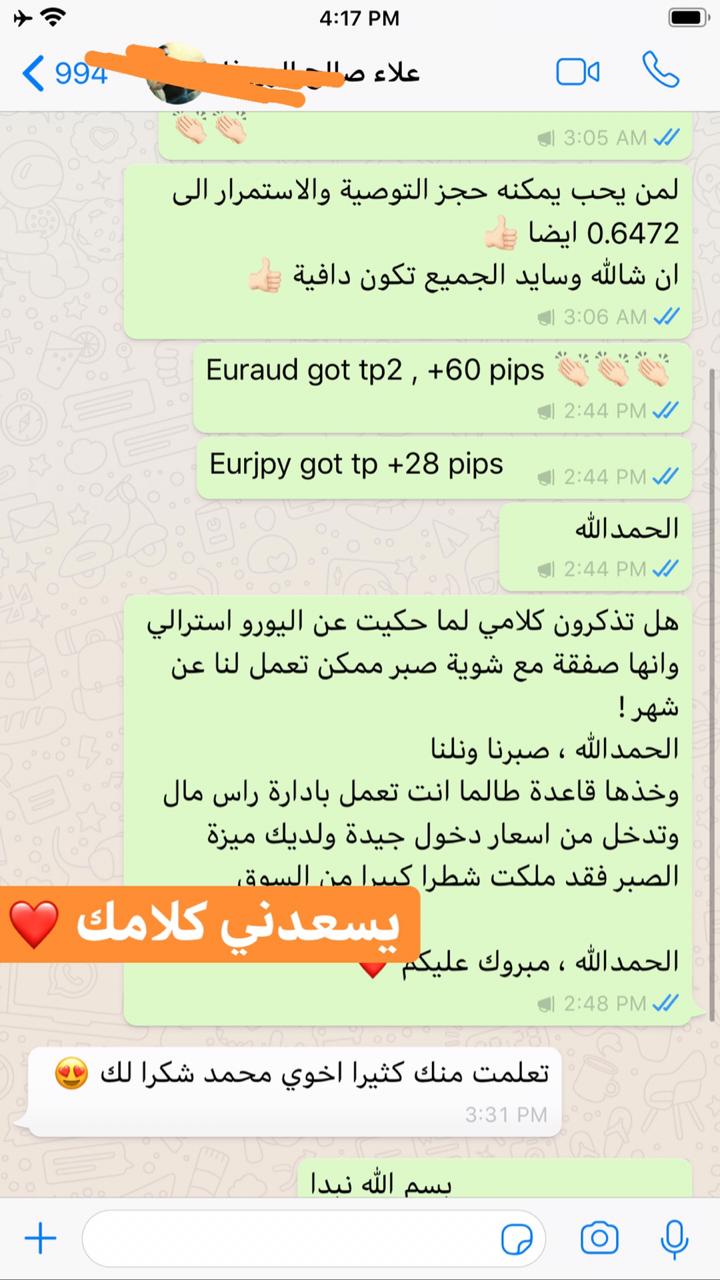
Task: Open the camera to send a photo
Action: pos(599,1240)
